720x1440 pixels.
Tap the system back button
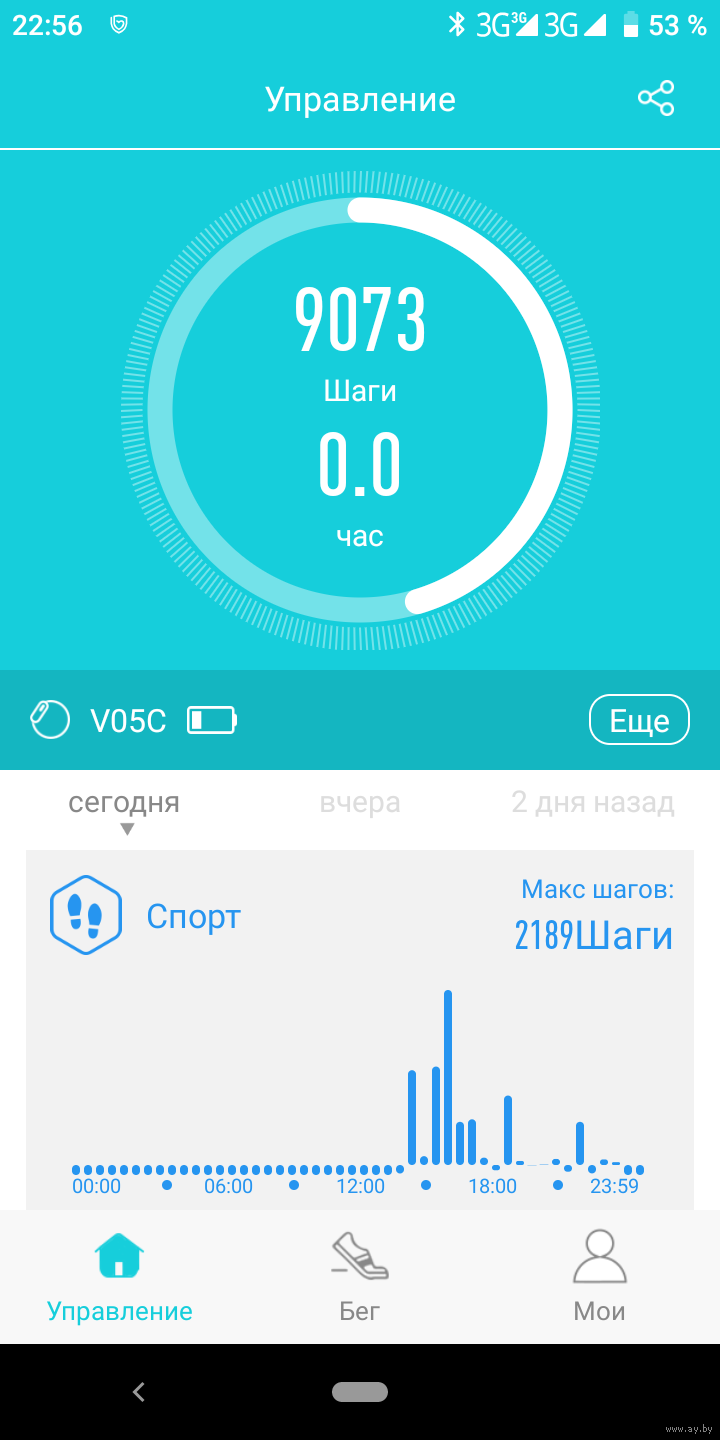[x=139, y=1391]
